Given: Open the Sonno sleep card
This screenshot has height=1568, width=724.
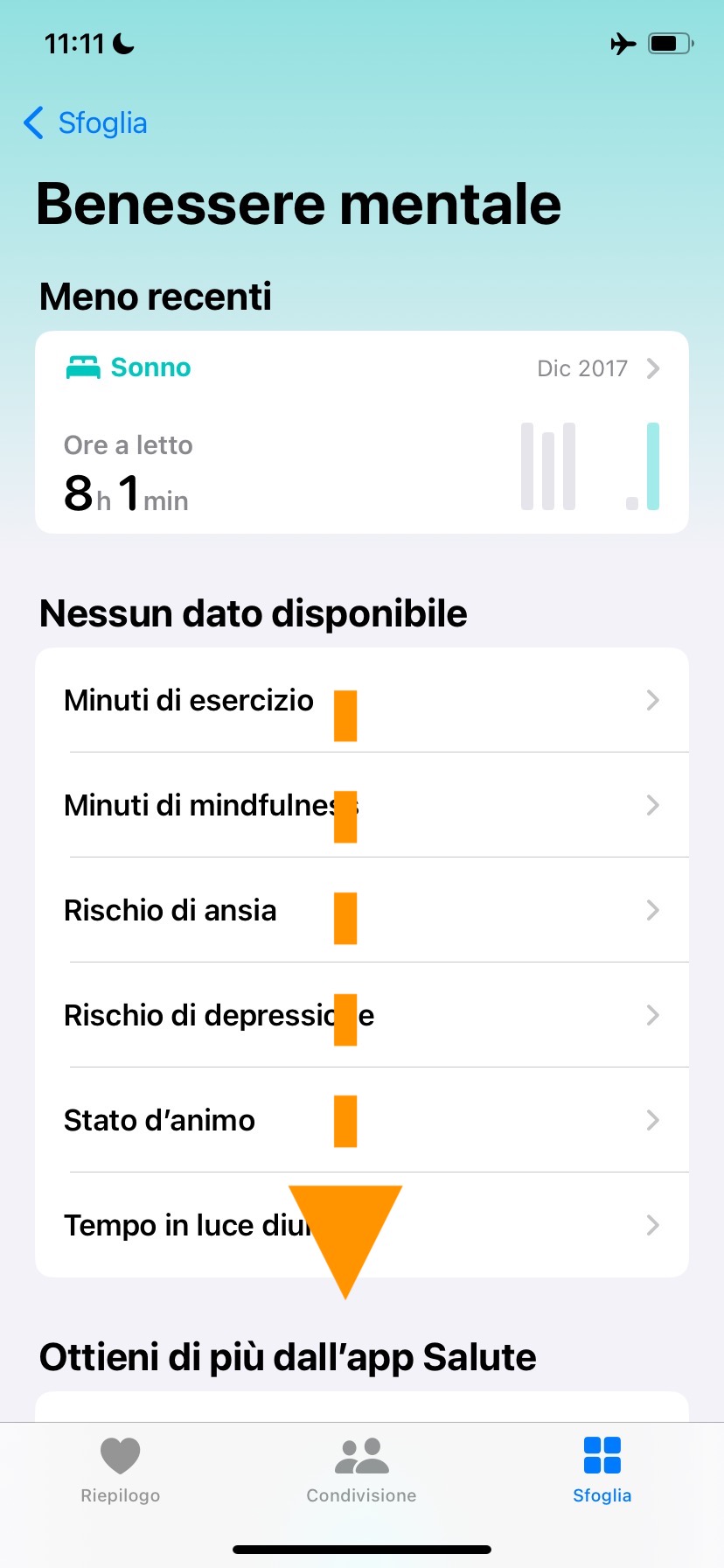Looking at the screenshot, I should [x=361, y=432].
